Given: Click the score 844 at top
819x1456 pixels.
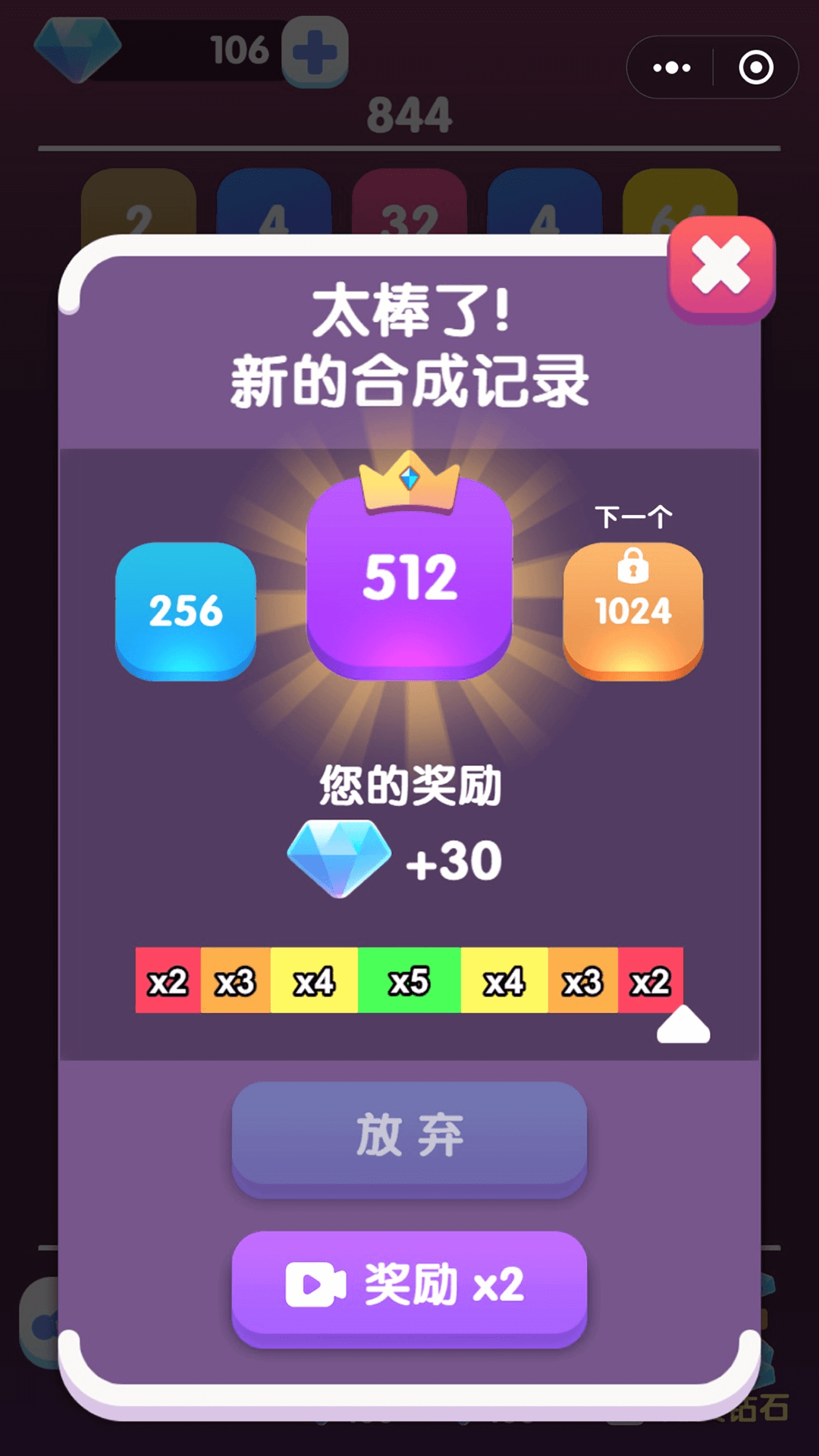Looking at the screenshot, I should point(409,114).
